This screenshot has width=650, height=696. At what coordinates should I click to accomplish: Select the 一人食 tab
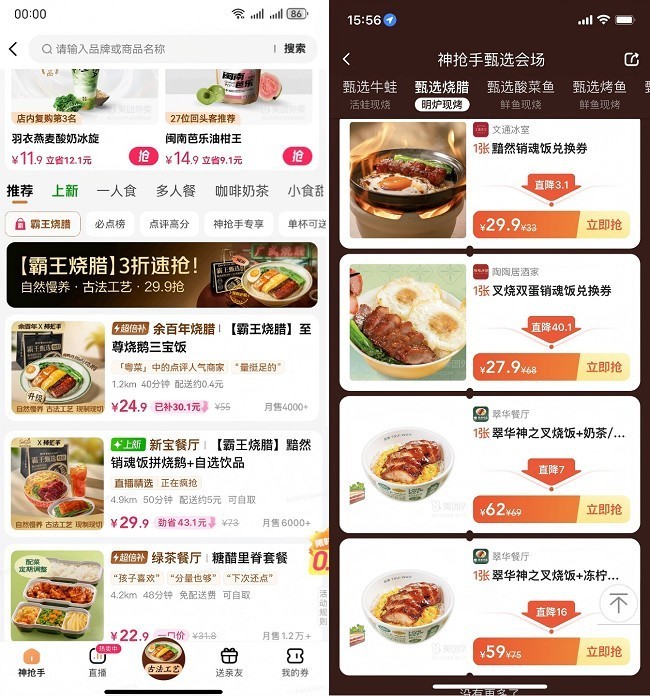click(116, 191)
